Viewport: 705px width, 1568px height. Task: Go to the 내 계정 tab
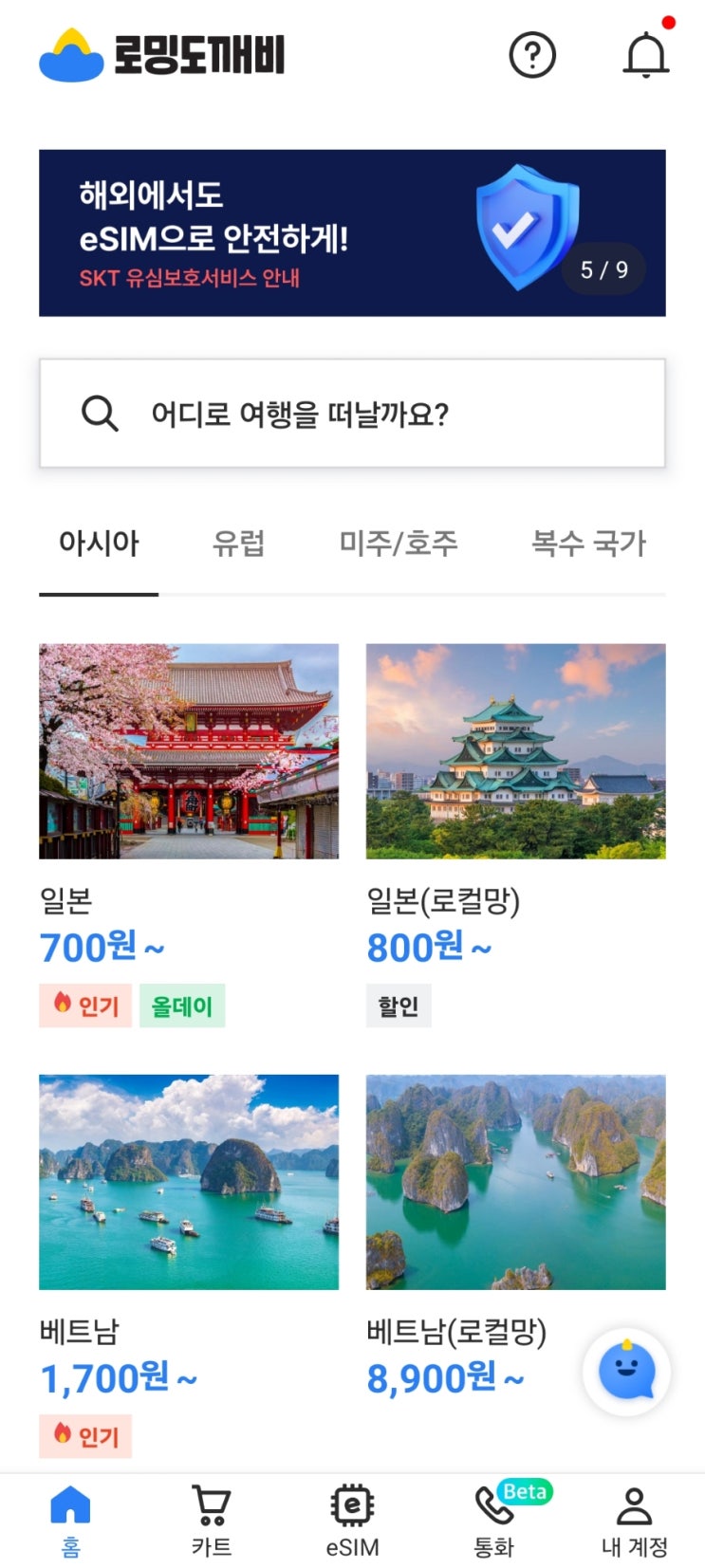point(634,1522)
